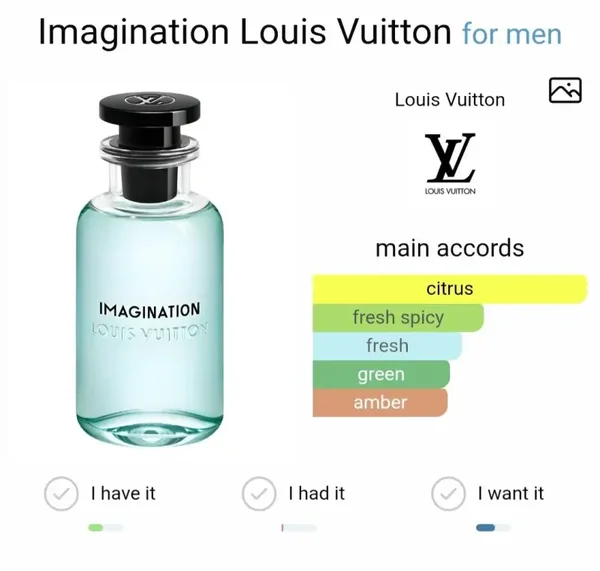Select the 'I had it' option

pyautogui.click(x=259, y=493)
